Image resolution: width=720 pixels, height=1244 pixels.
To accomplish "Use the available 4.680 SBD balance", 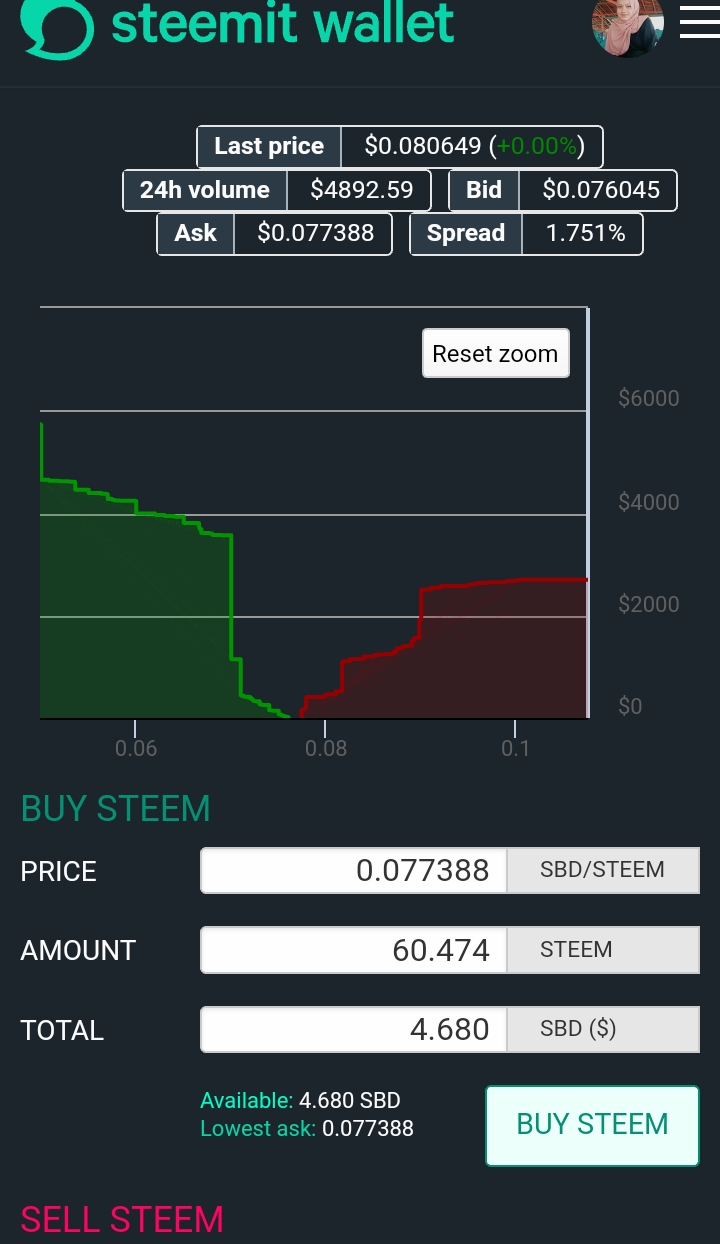I will (x=349, y=1101).
